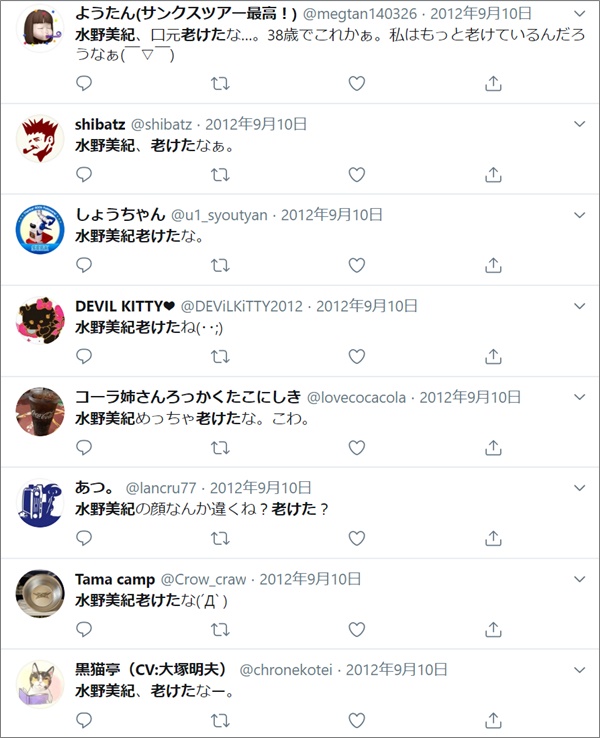600x738 pixels.
Task: Like the tweet by コーラ姉さん
Action: 357,447
